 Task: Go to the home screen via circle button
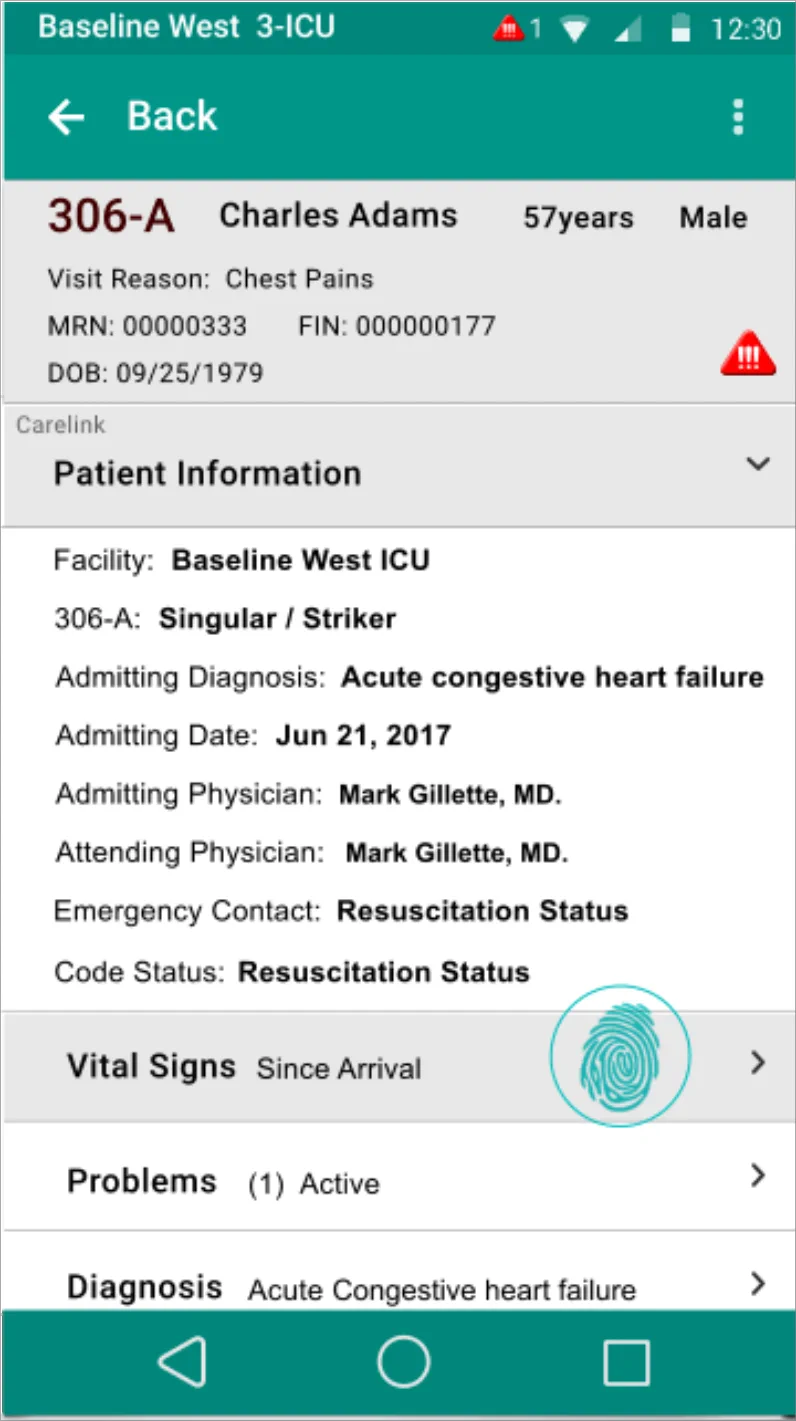[403, 1361]
